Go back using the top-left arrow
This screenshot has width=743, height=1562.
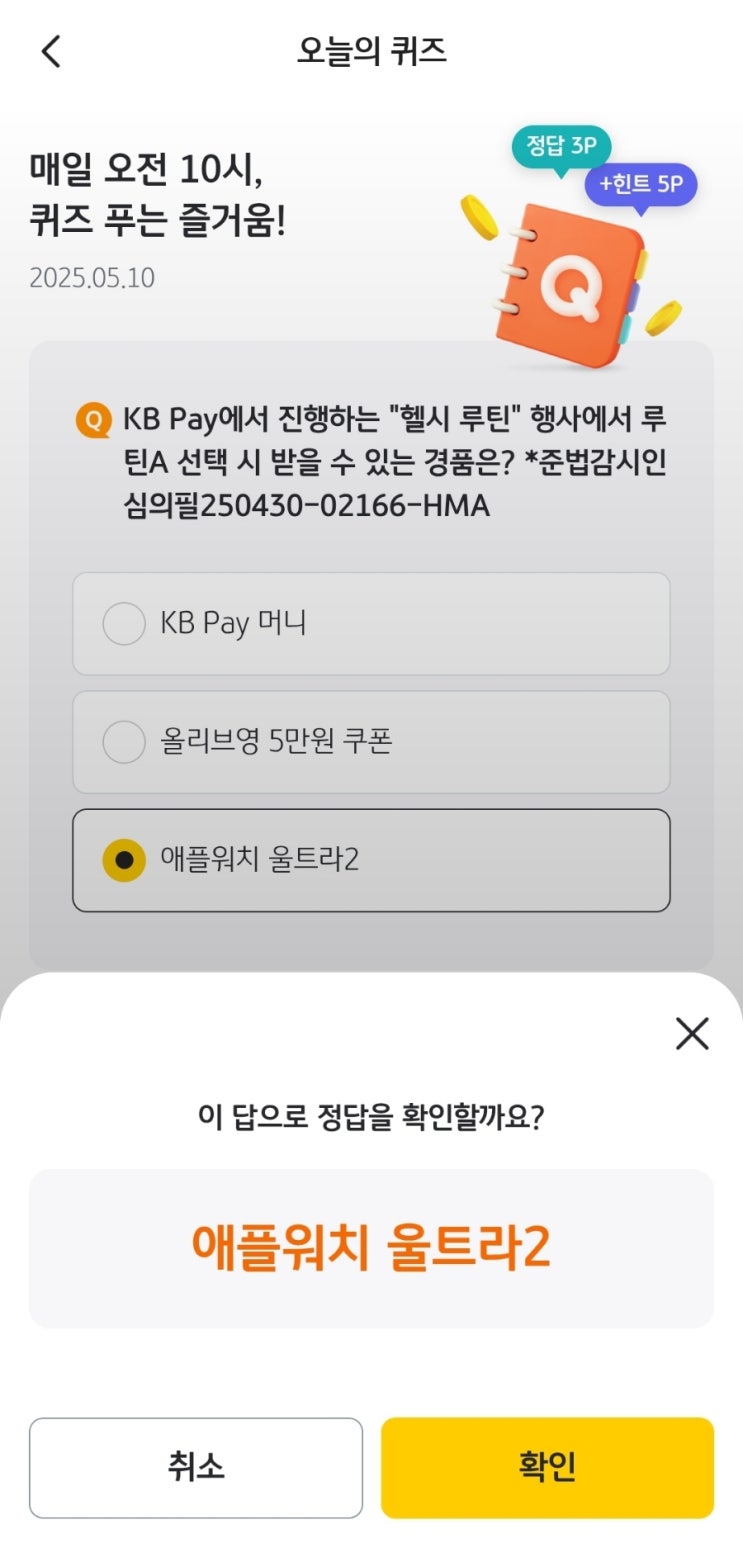(51, 51)
